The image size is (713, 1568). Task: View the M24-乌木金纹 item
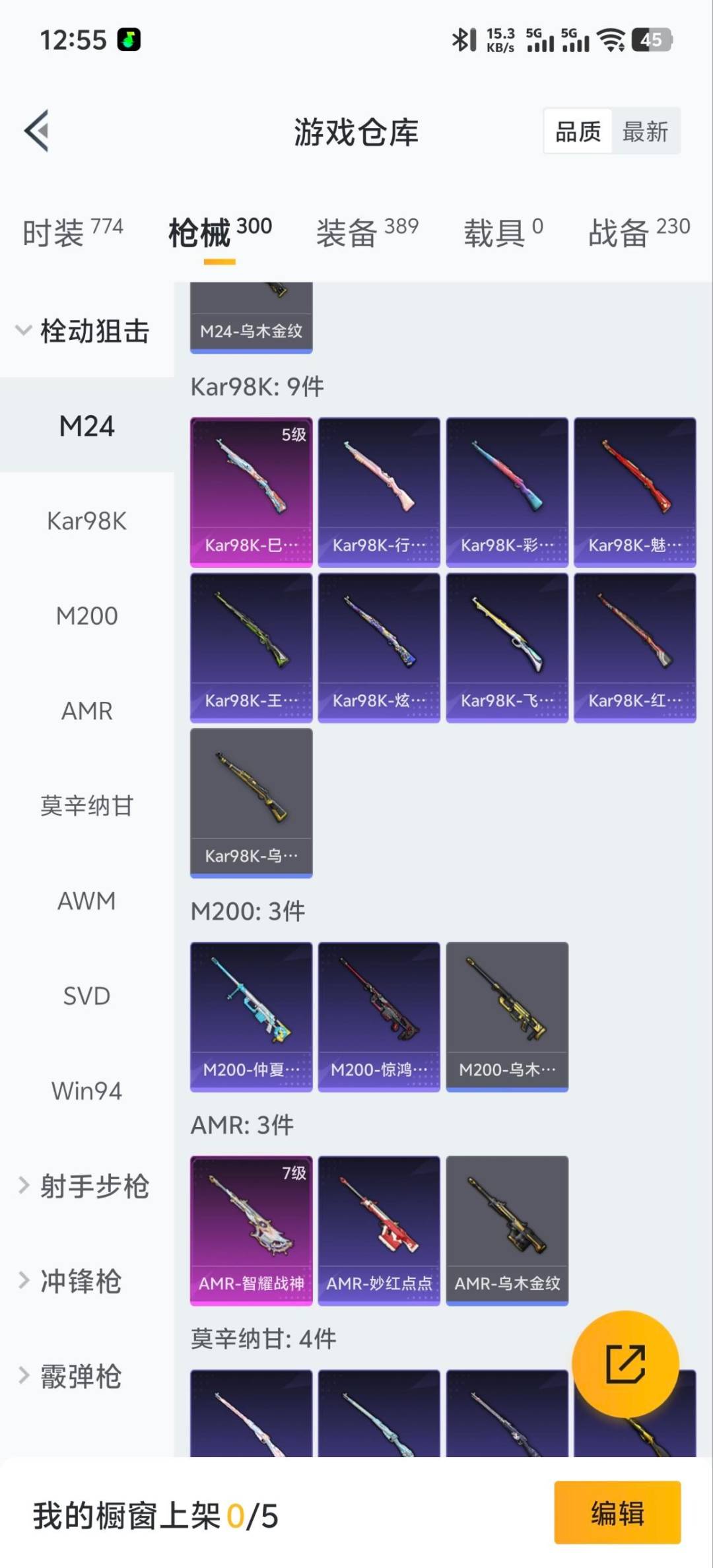pyautogui.click(x=251, y=318)
